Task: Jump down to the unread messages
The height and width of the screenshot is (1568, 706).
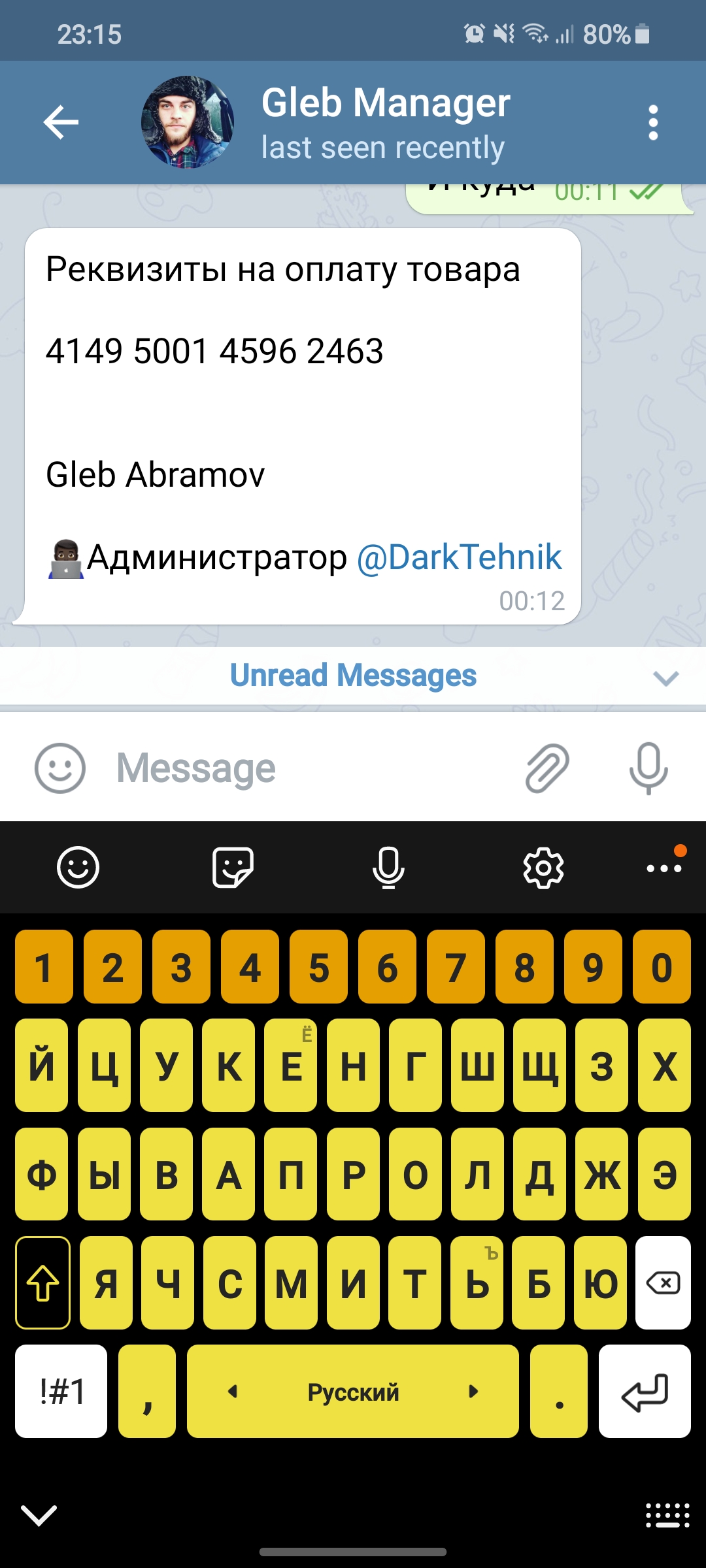Action: [x=665, y=678]
